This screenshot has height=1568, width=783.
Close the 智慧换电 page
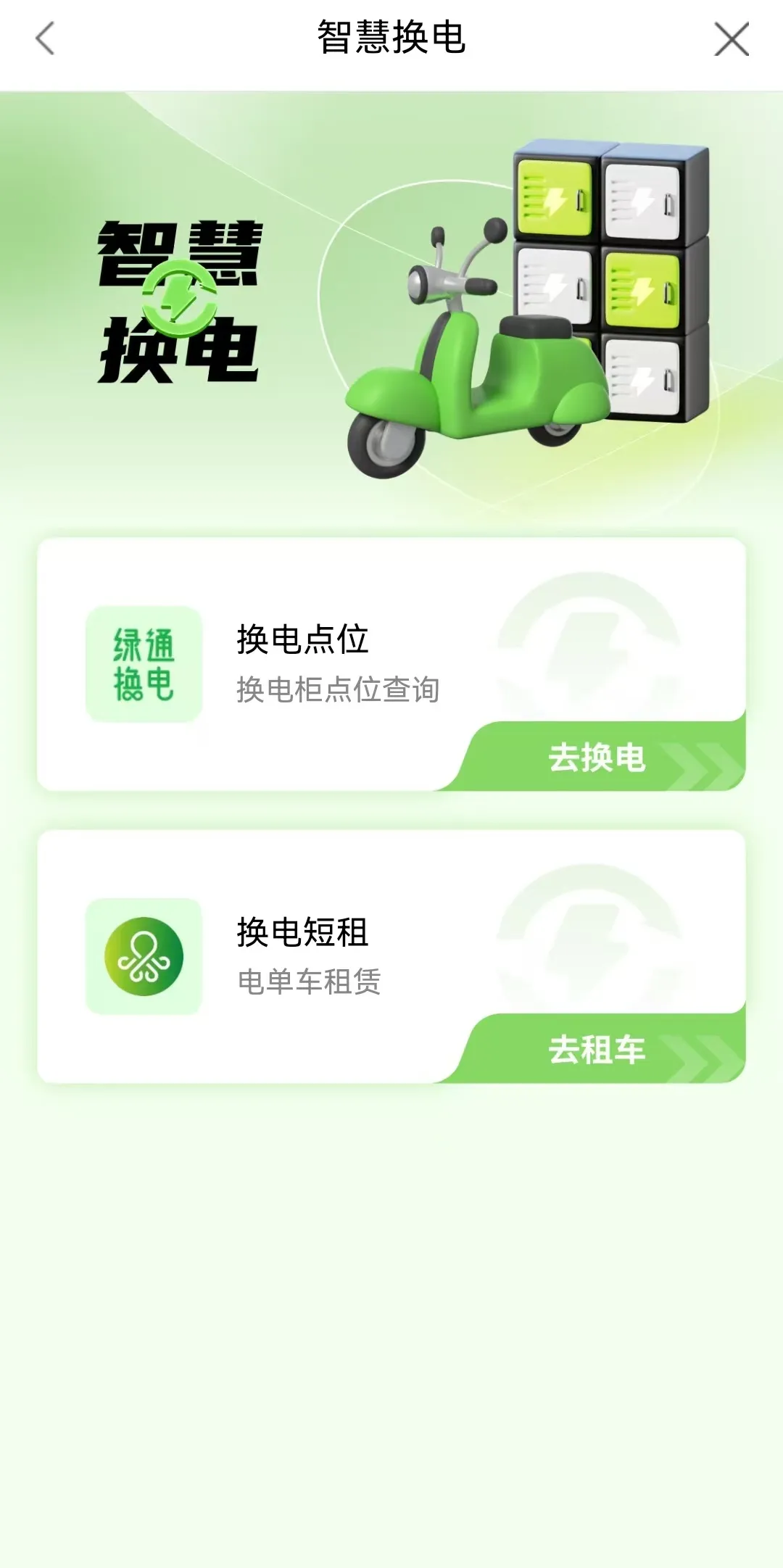tap(731, 39)
